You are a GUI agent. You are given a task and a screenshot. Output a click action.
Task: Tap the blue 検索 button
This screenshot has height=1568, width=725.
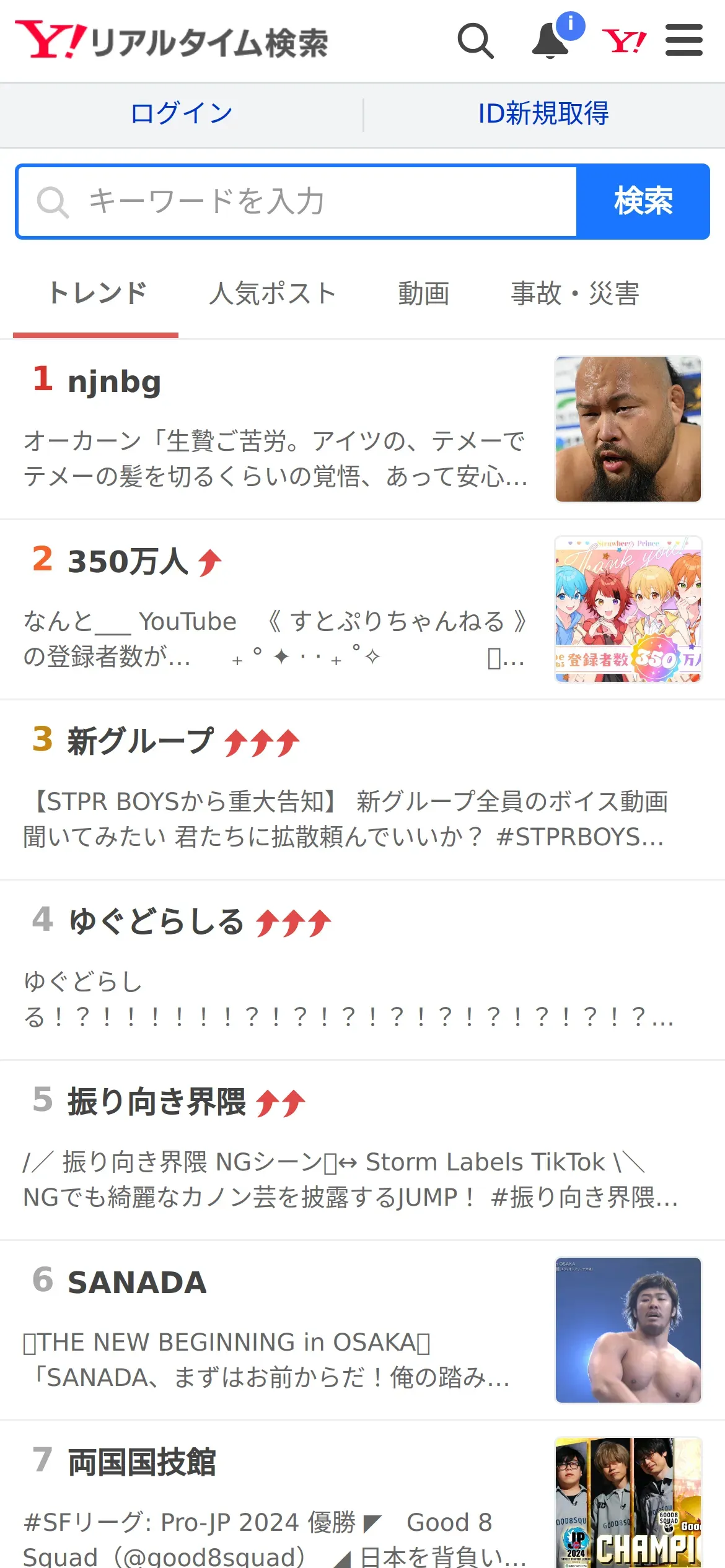click(x=643, y=201)
